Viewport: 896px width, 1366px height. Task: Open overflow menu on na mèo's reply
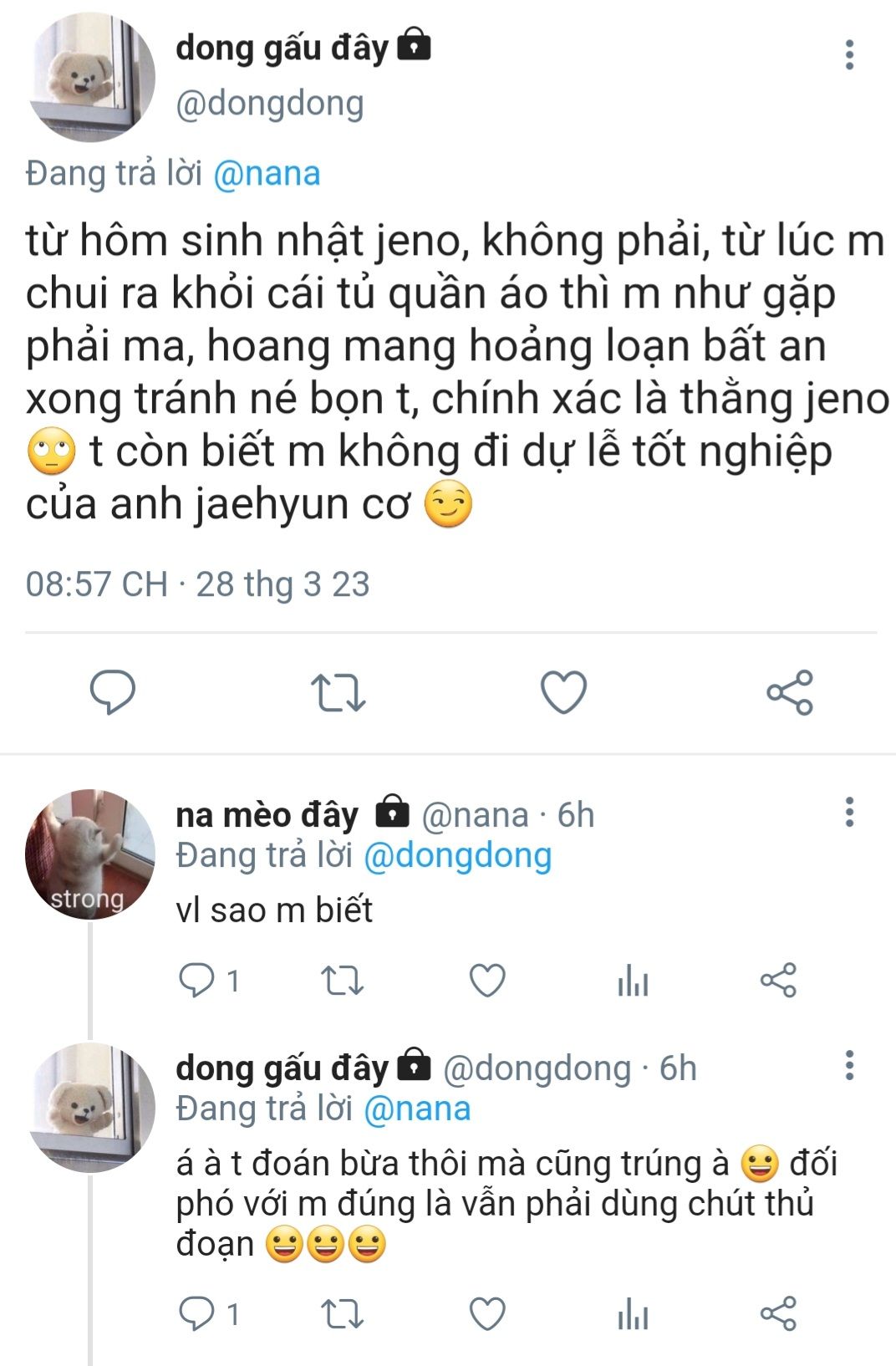849,812
